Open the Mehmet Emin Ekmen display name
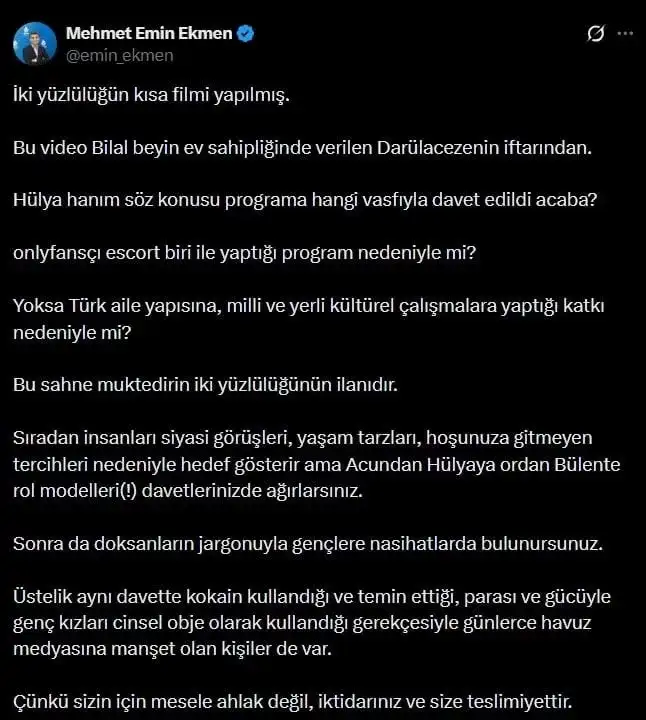 pos(149,34)
